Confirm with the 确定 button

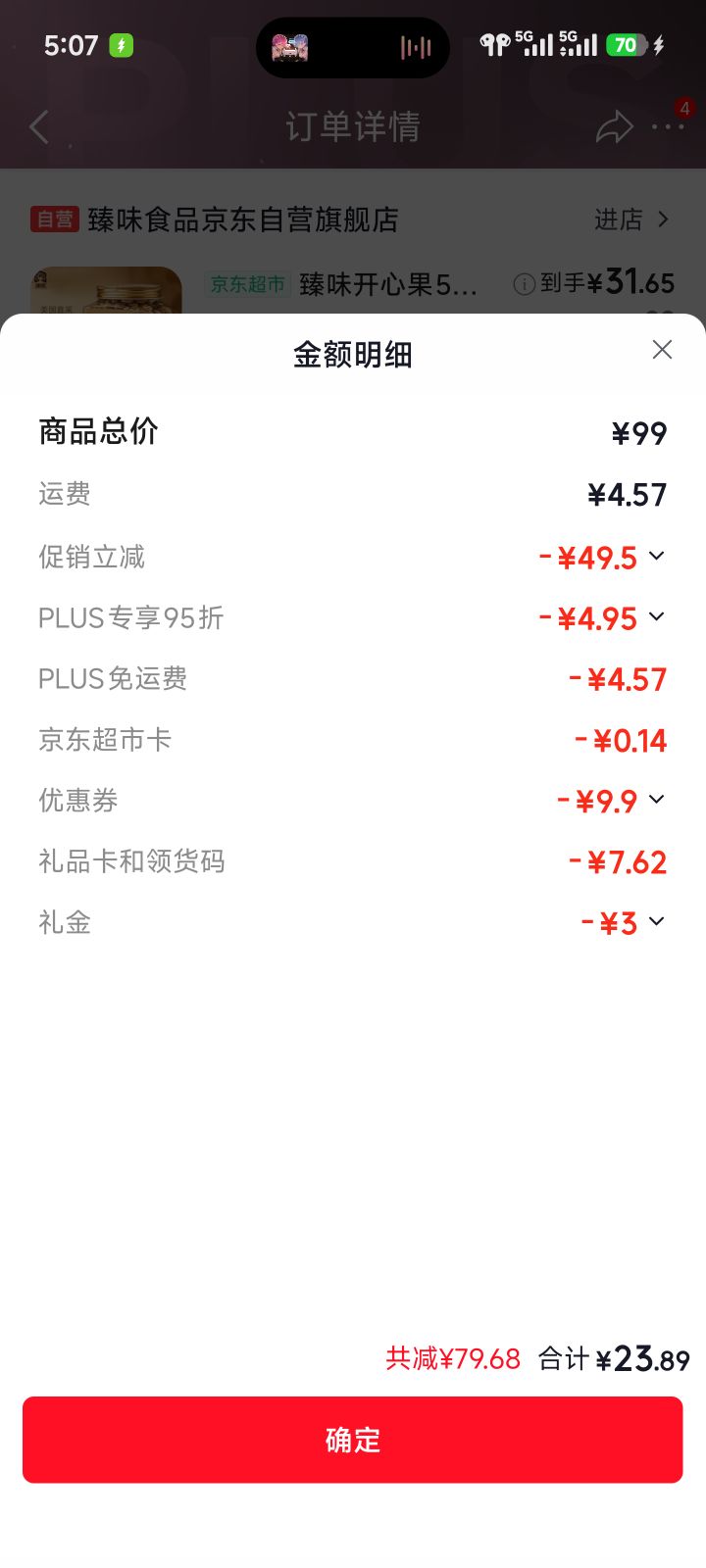click(x=353, y=1440)
